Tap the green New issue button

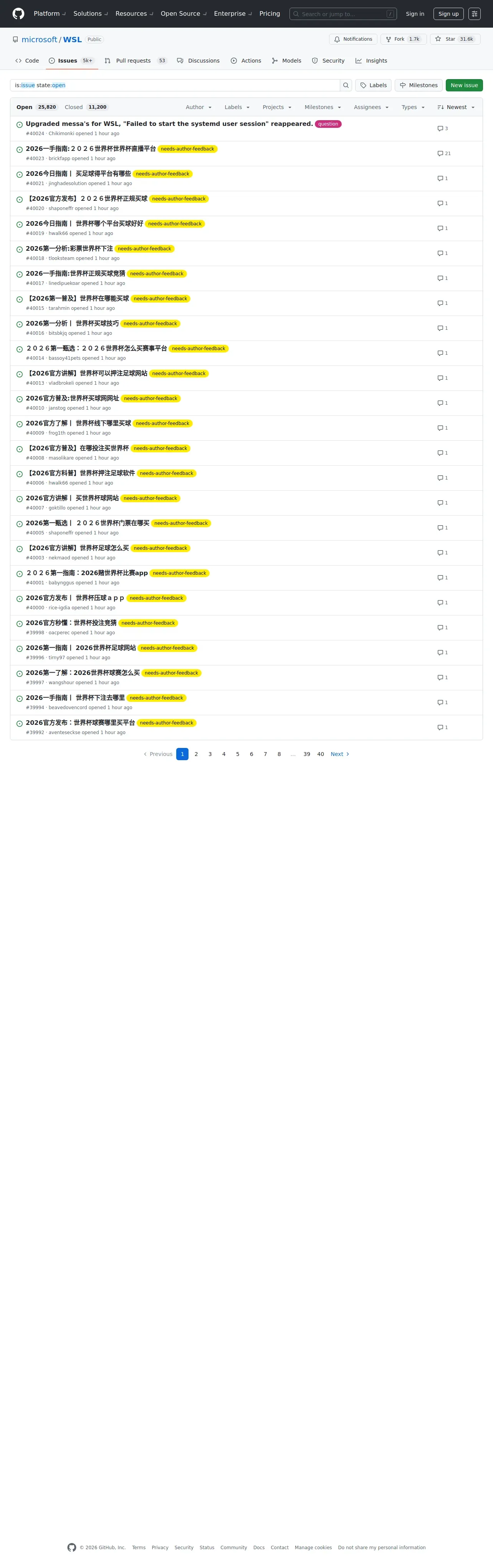click(x=464, y=85)
